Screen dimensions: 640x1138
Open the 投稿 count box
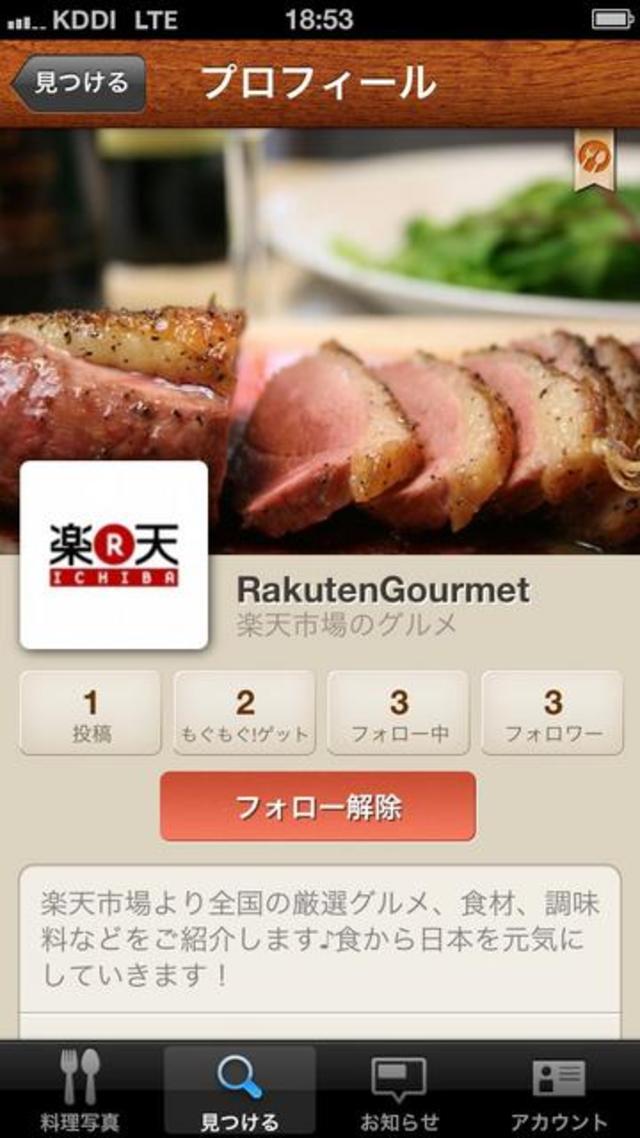[x=90, y=712]
